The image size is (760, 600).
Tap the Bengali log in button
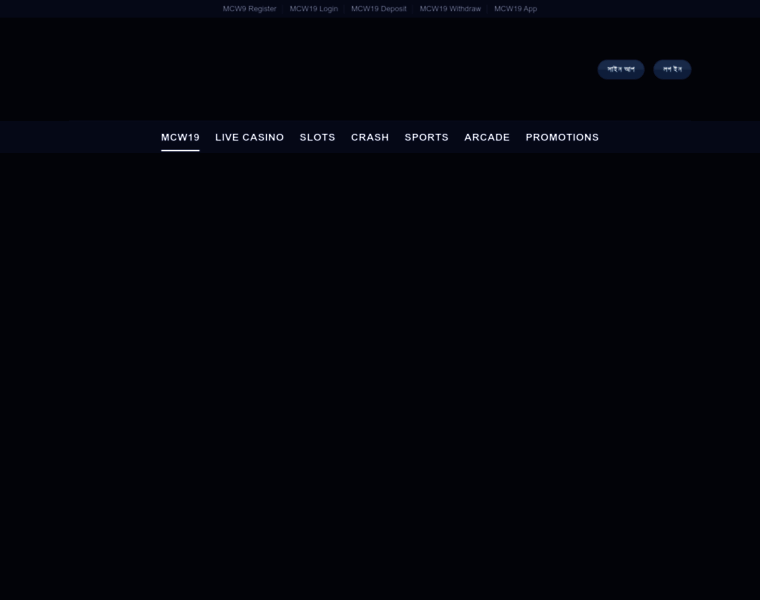click(x=672, y=69)
